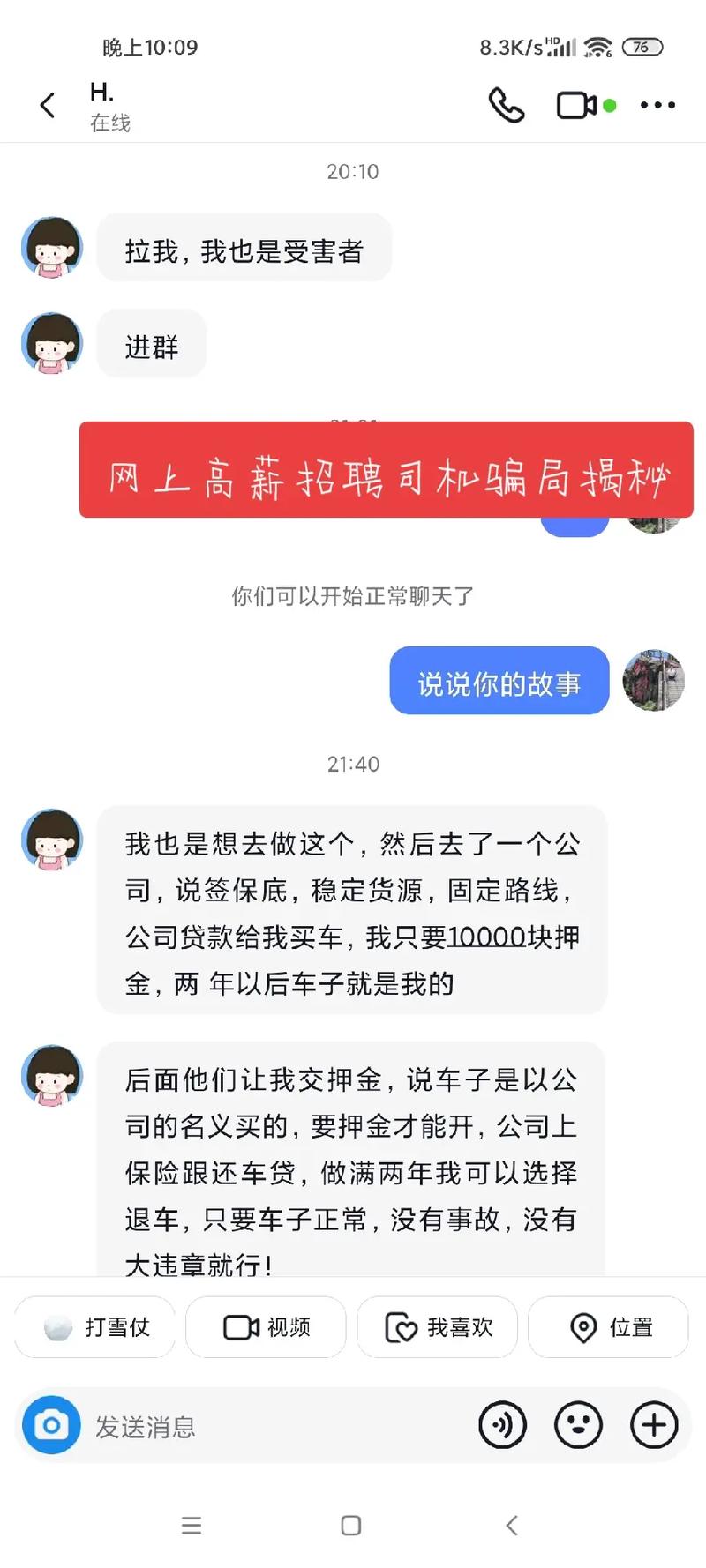Open my own avatar beside 说说你的故事
Image resolution: width=706 pixels, height=1568 pixels.
click(x=653, y=681)
